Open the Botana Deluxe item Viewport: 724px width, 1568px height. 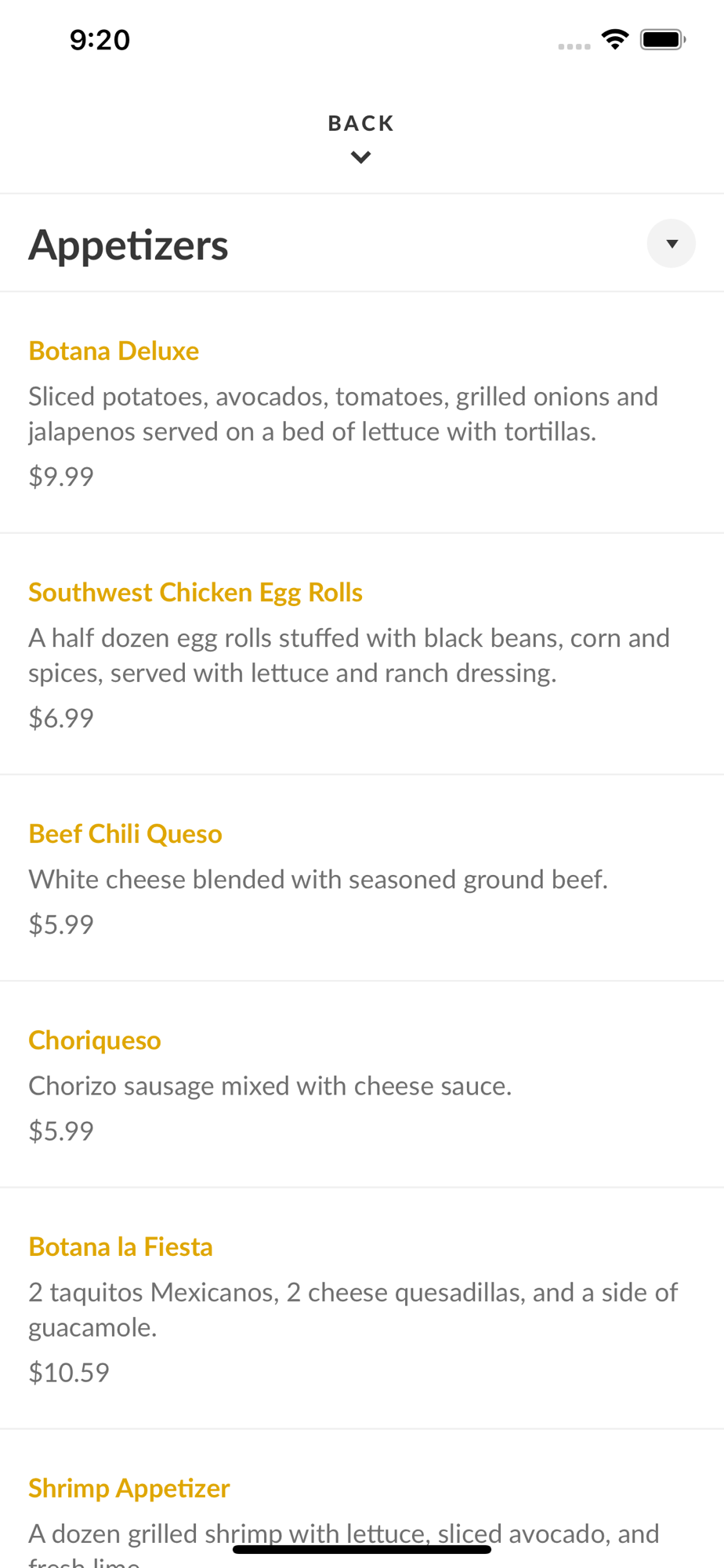coord(362,413)
